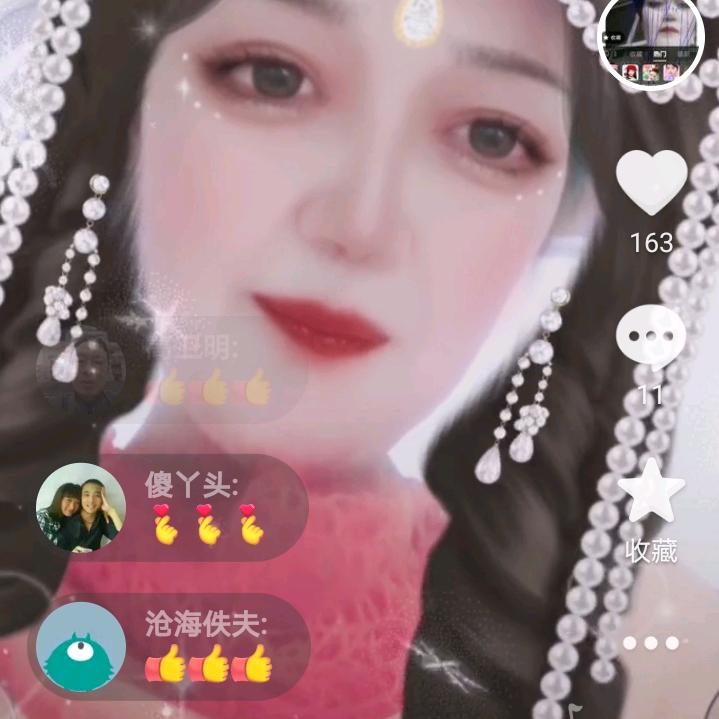719x719 pixels.
Task: Open the comments bubble
Action: pos(650,339)
